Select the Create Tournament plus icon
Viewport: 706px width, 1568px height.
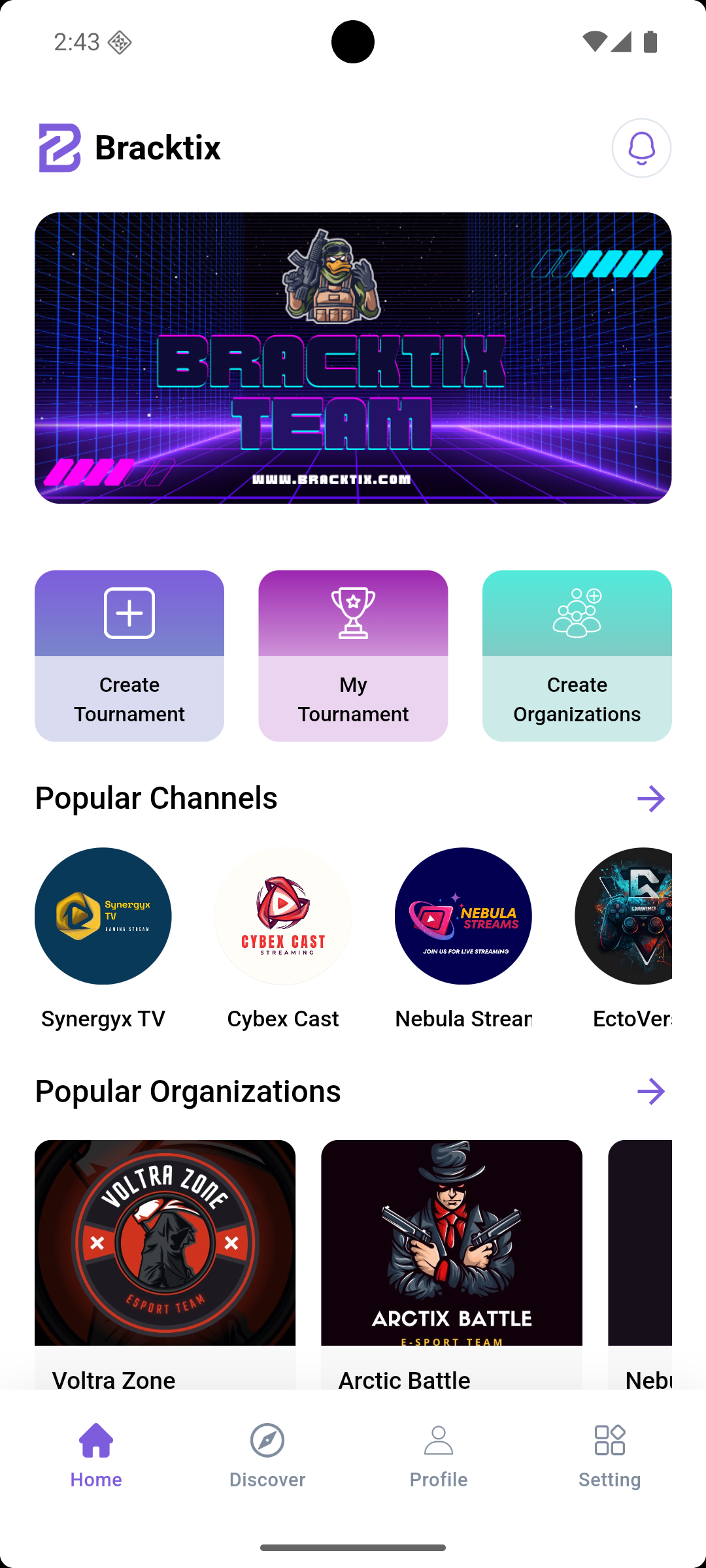tap(129, 612)
